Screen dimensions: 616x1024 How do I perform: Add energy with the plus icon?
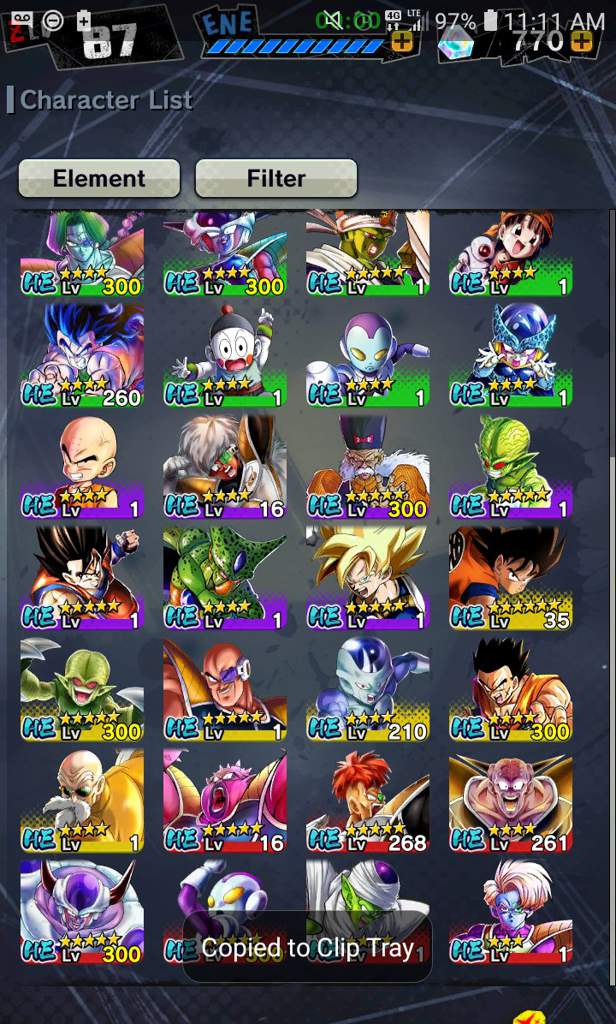[x=401, y=43]
